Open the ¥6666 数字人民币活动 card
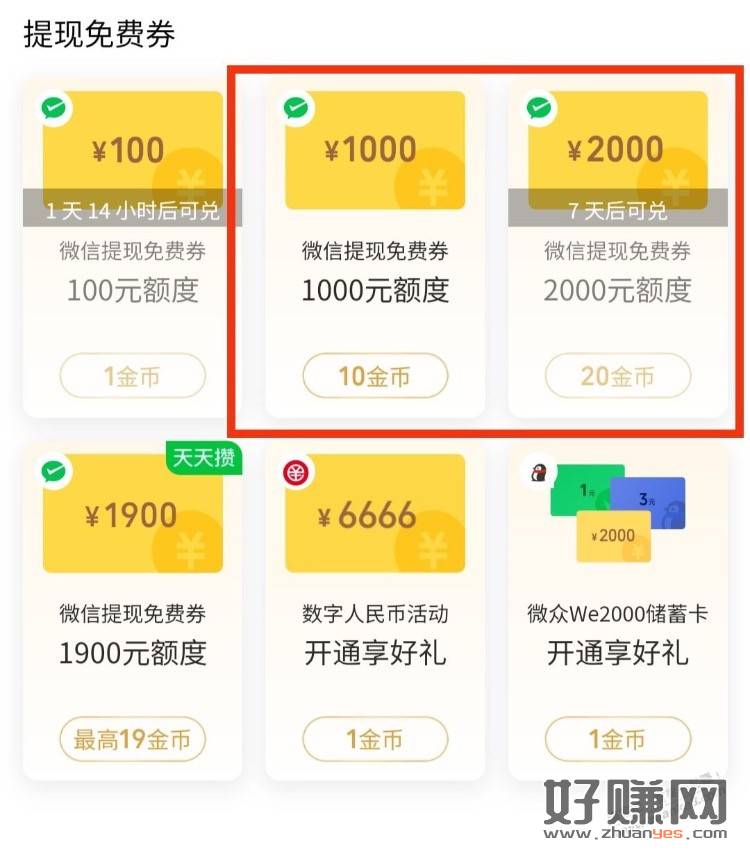The width and height of the screenshot is (750, 857). 375,514
